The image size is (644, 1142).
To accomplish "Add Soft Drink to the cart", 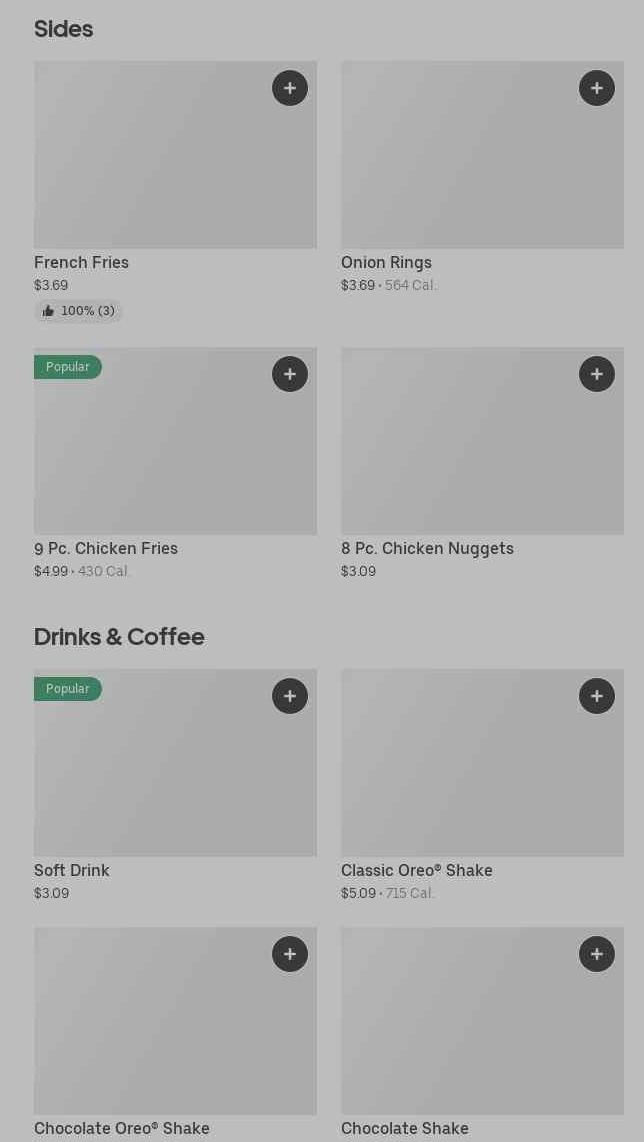I will click(290, 696).
